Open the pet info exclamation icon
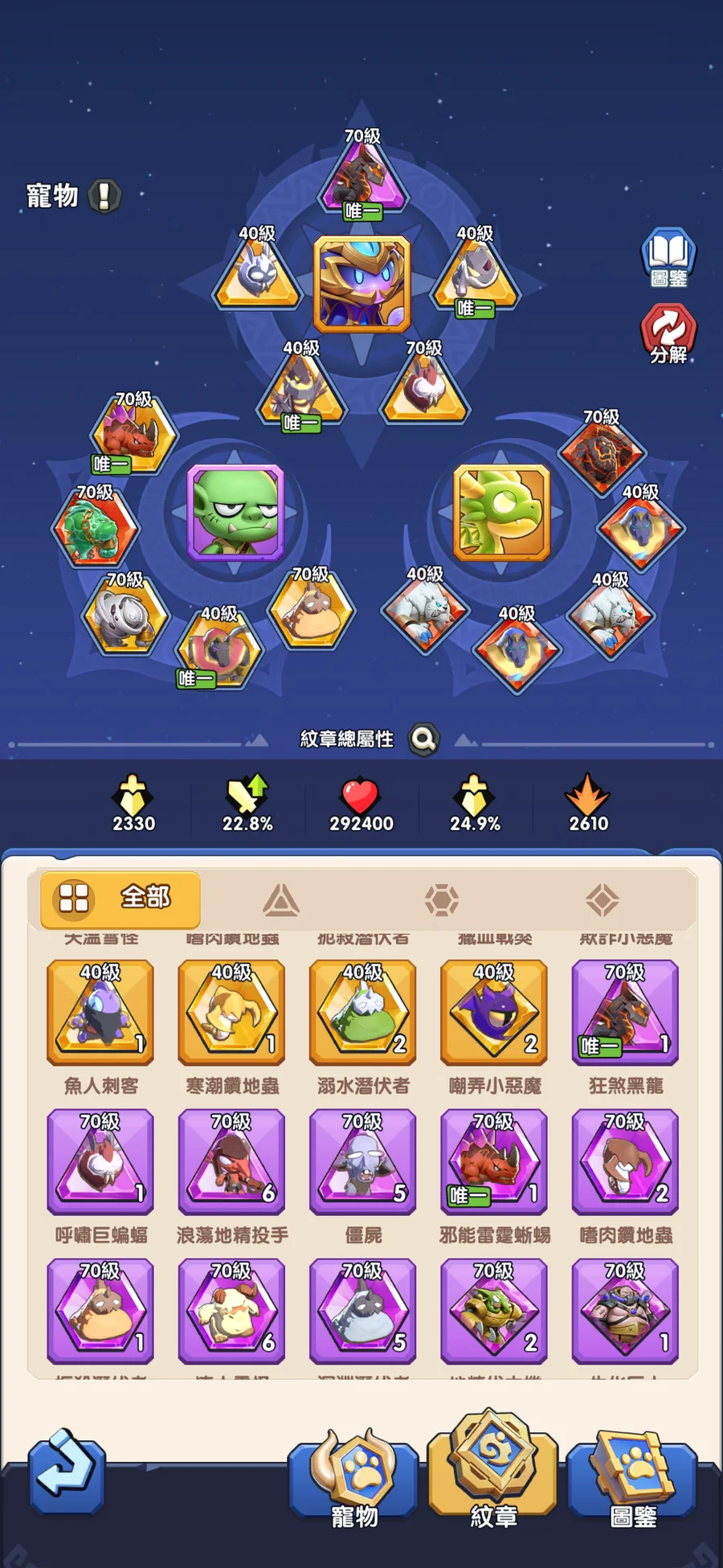This screenshot has height=1568, width=723. click(104, 195)
